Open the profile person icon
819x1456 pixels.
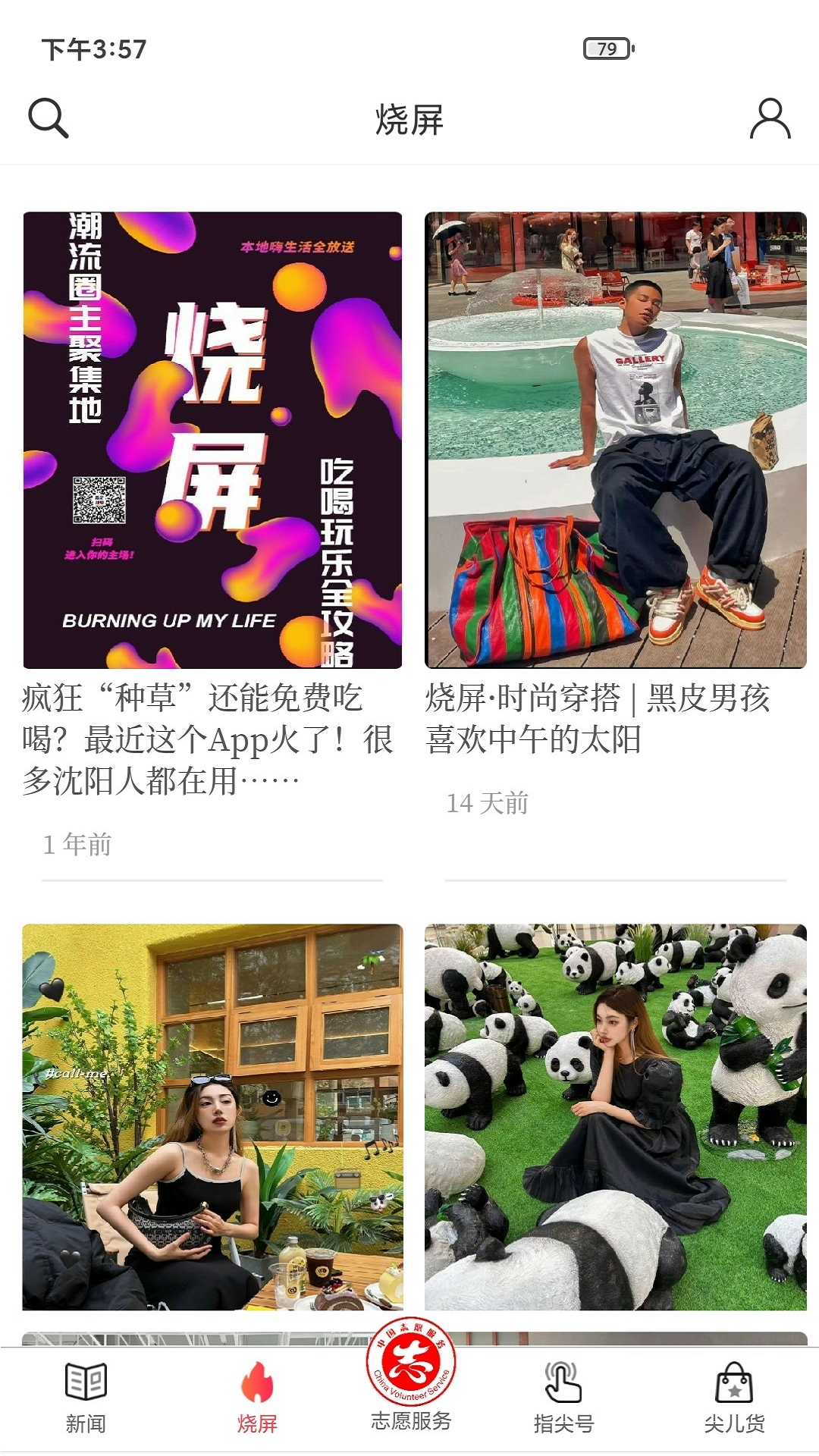[770, 118]
